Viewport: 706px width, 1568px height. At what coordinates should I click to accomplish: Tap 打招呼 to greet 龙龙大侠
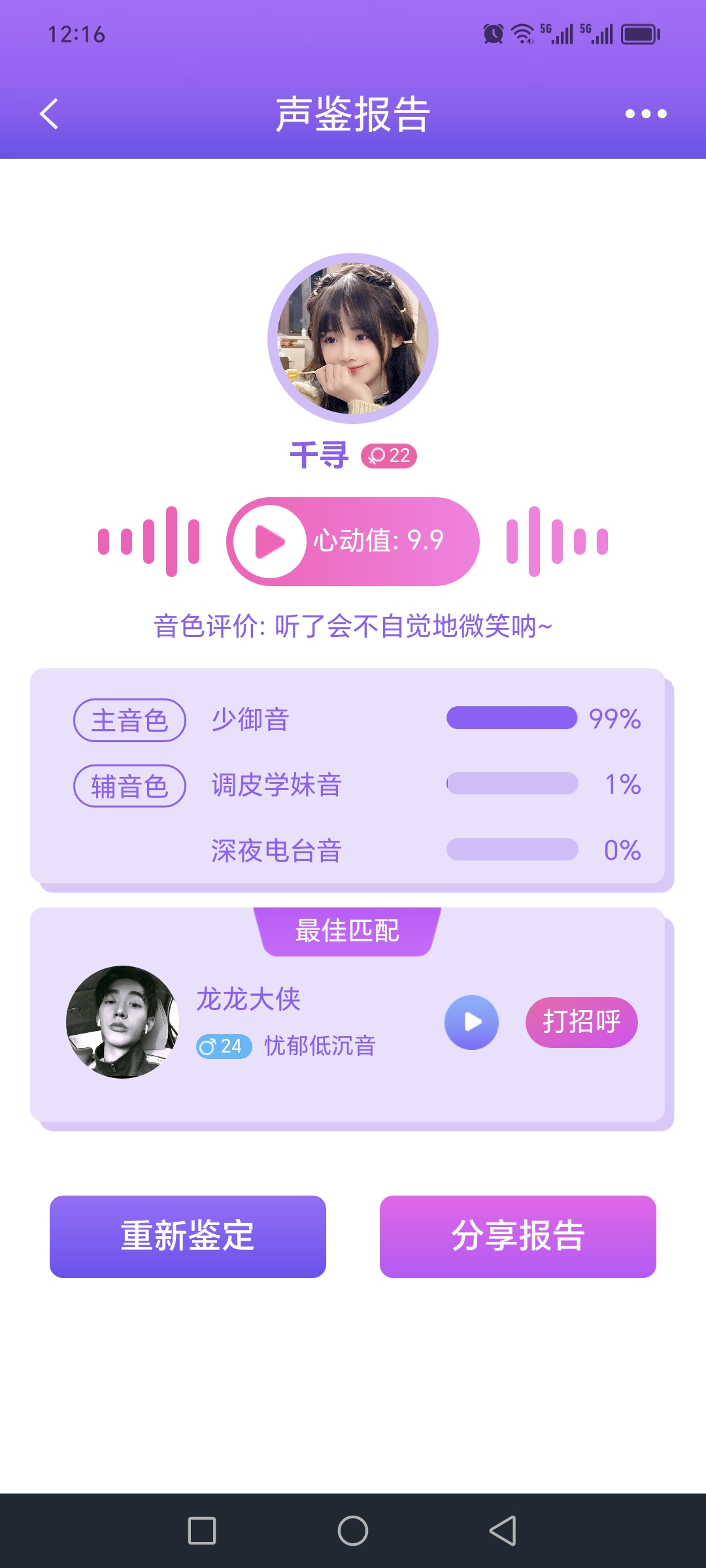581,1022
